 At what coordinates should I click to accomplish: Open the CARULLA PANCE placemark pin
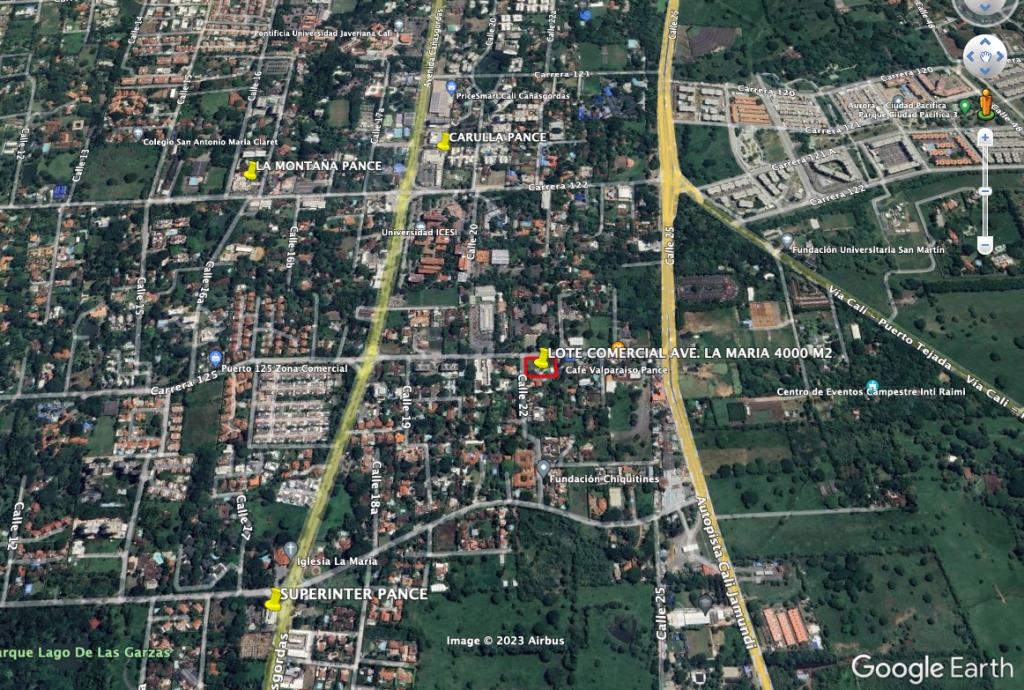tap(443, 141)
